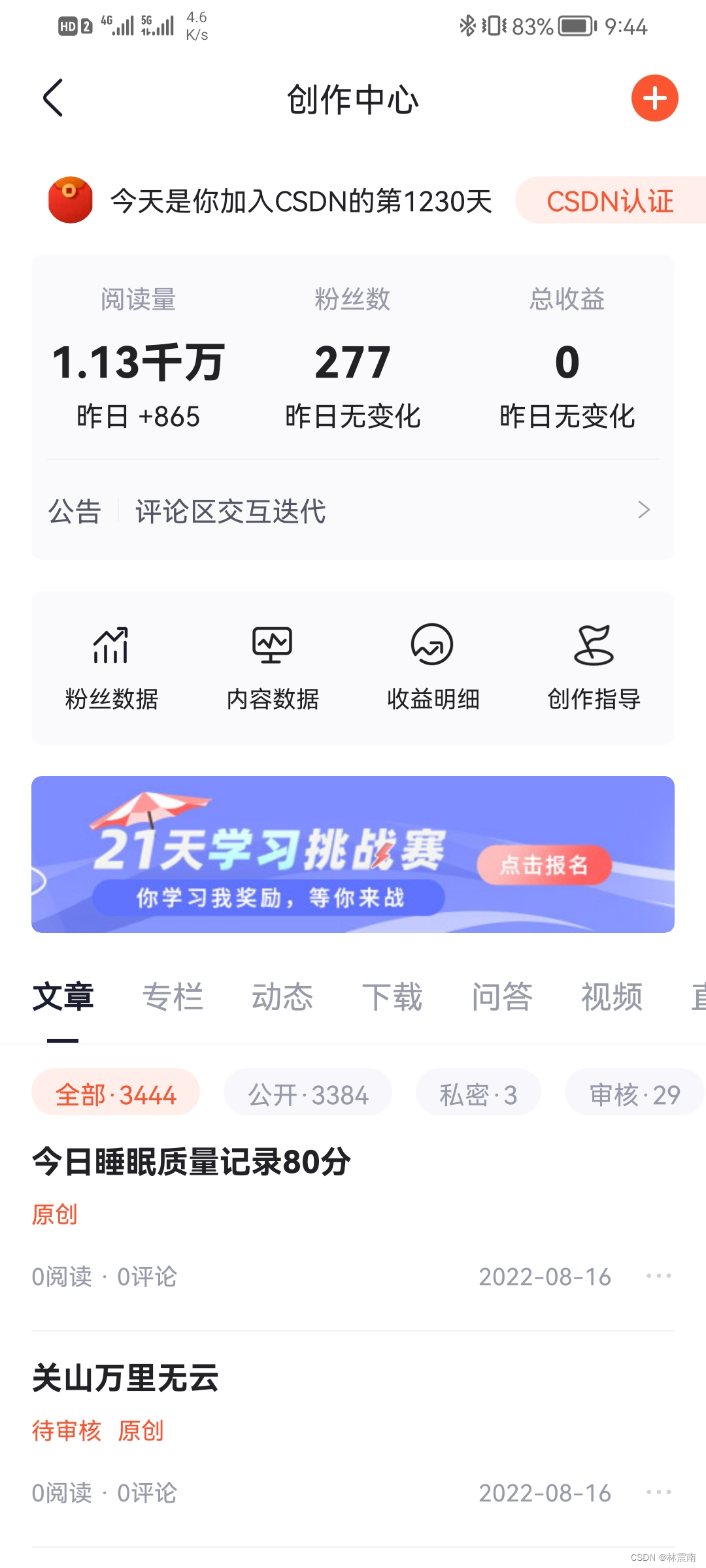Screen dimensions: 706x1568
Task: Open 粉丝数据 fan statistics
Action: pyautogui.click(x=111, y=668)
